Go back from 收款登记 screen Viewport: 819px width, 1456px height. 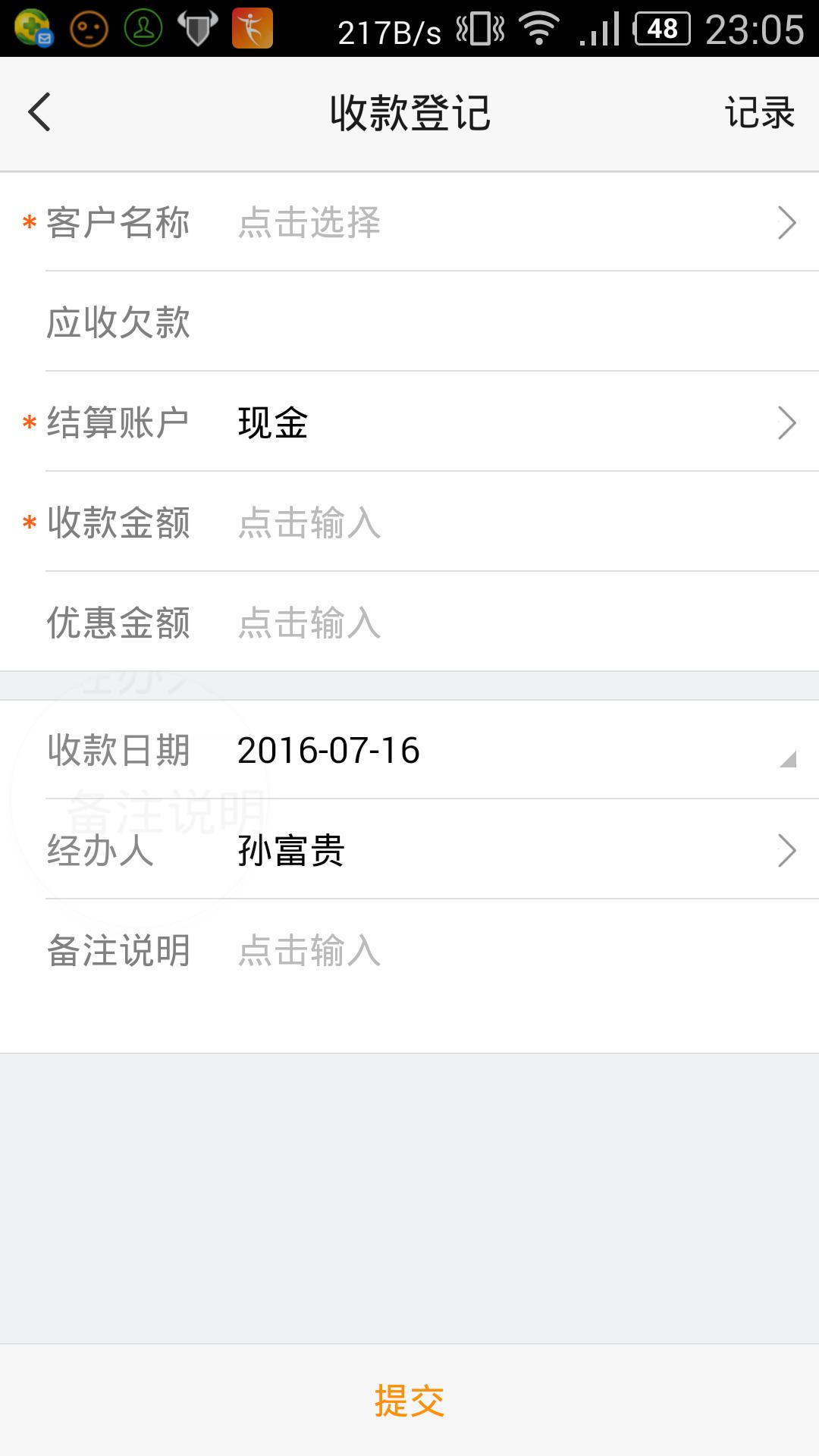click(x=39, y=112)
